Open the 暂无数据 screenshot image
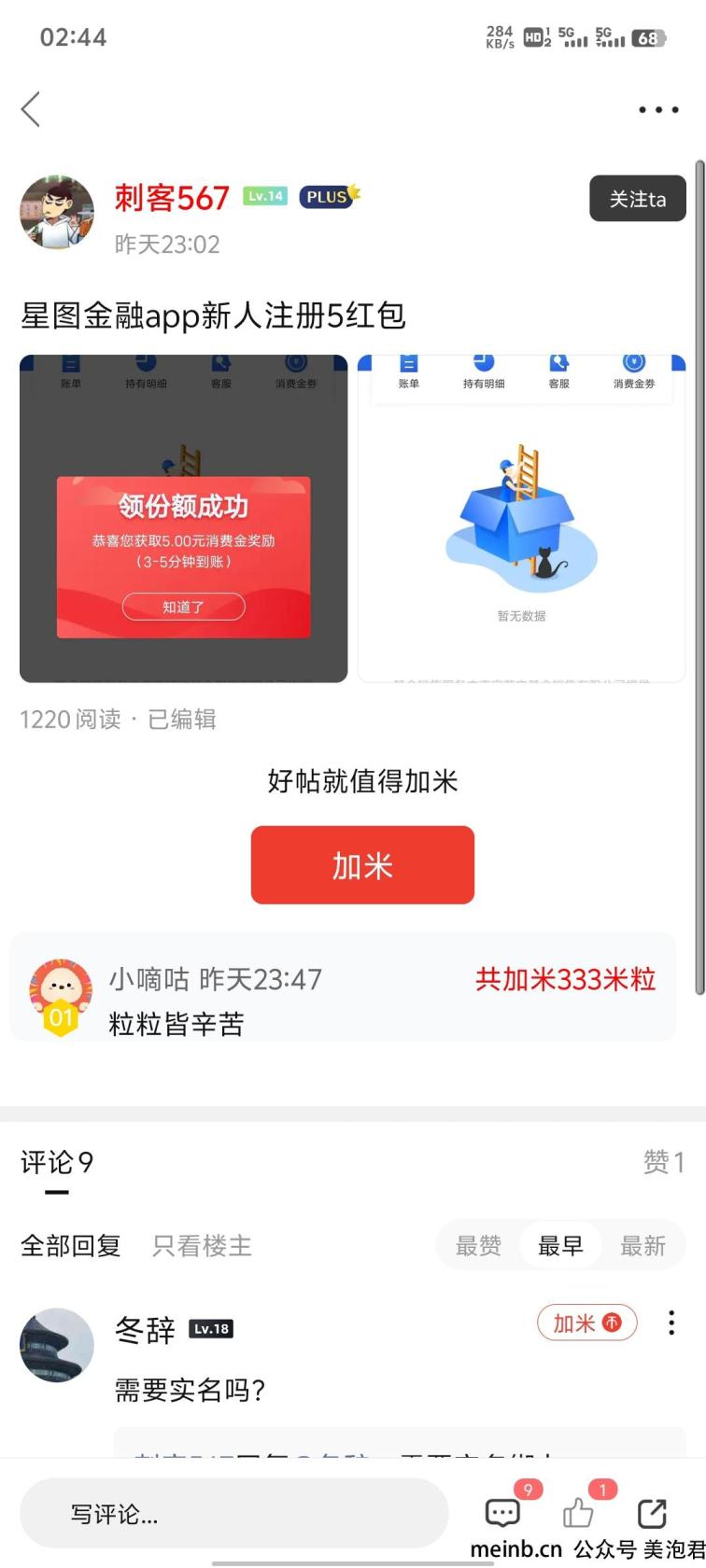Screen dimensions: 706x1568 point(522,518)
